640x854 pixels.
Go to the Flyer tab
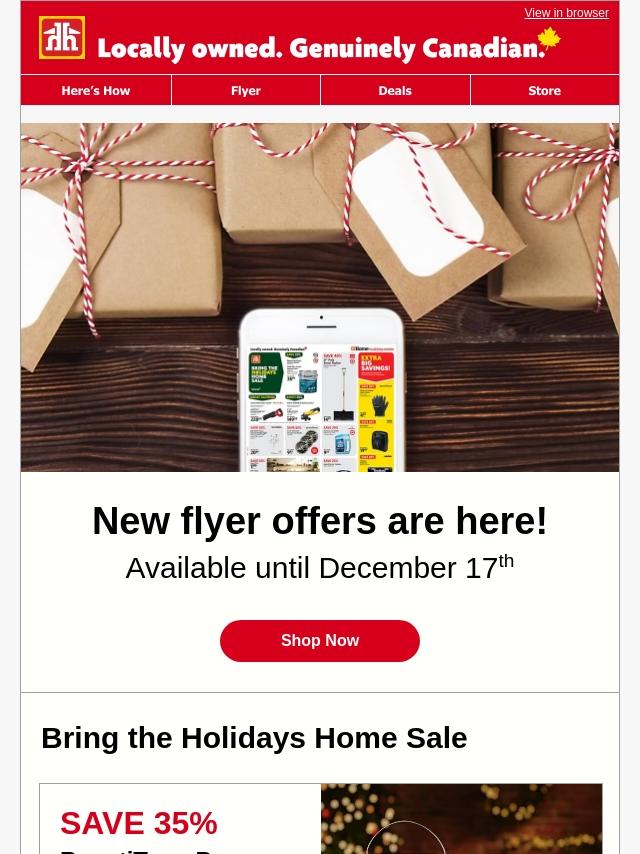point(246,90)
